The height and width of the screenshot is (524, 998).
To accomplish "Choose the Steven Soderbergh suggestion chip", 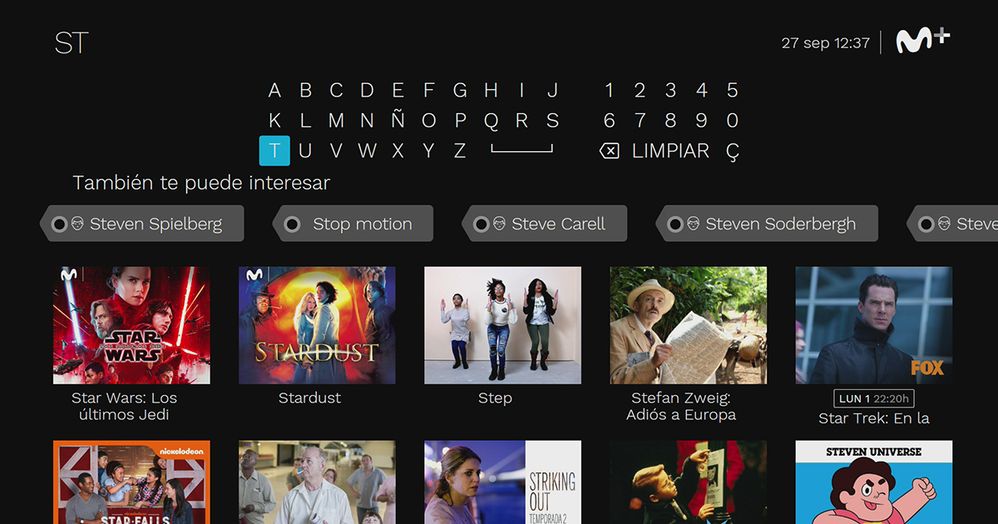I will [770, 224].
